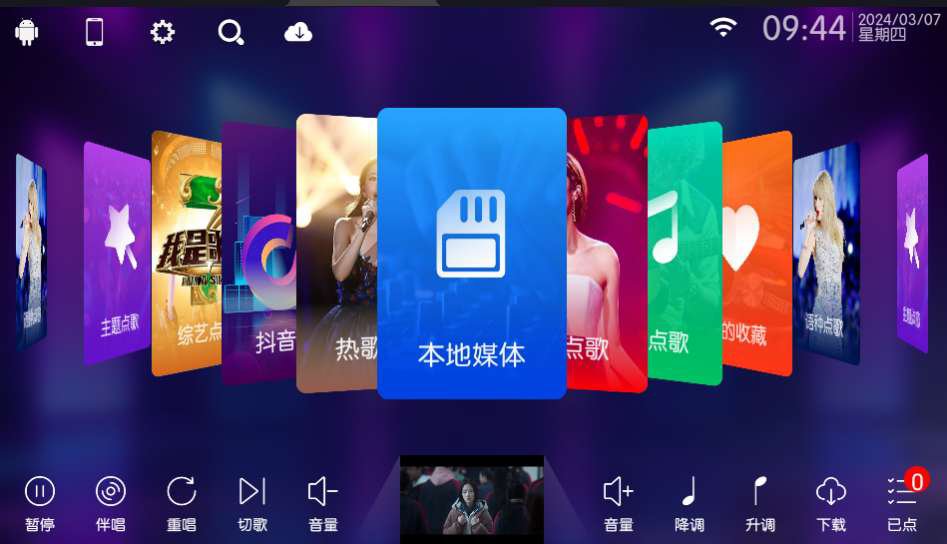Select the purple 主题点歌 card
Image resolution: width=947 pixels, height=544 pixels.
117,253
